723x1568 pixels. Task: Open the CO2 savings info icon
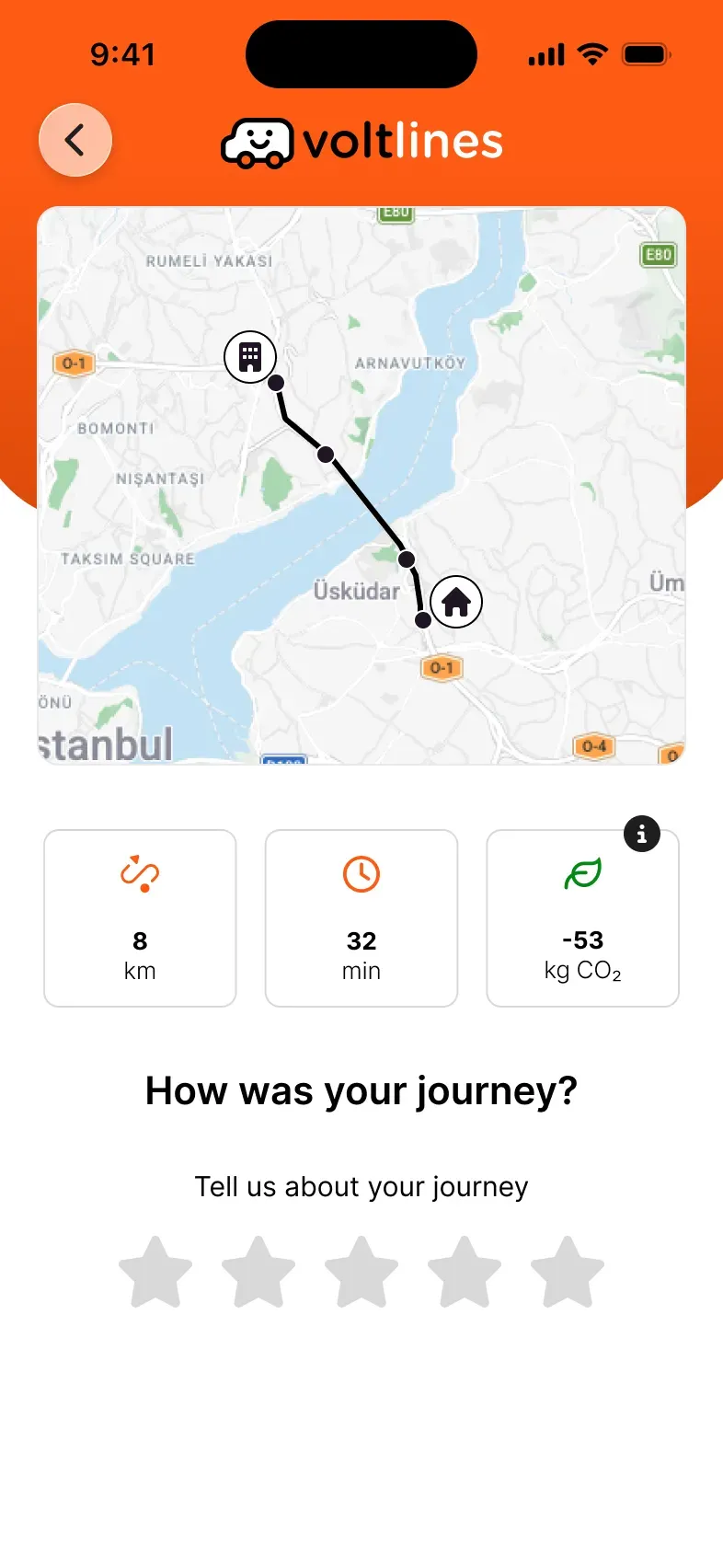642,834
